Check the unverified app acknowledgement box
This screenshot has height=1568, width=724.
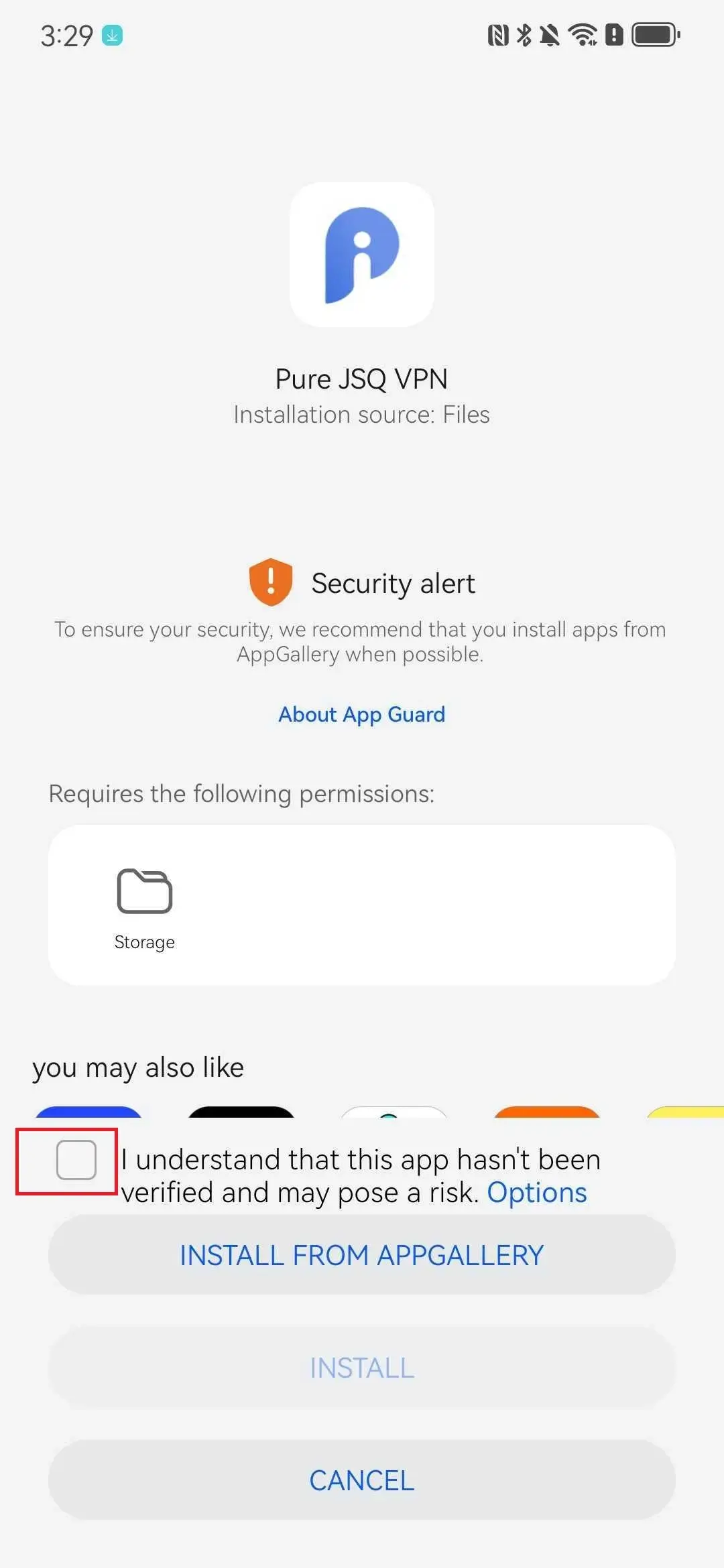(x=76, y=1159)
